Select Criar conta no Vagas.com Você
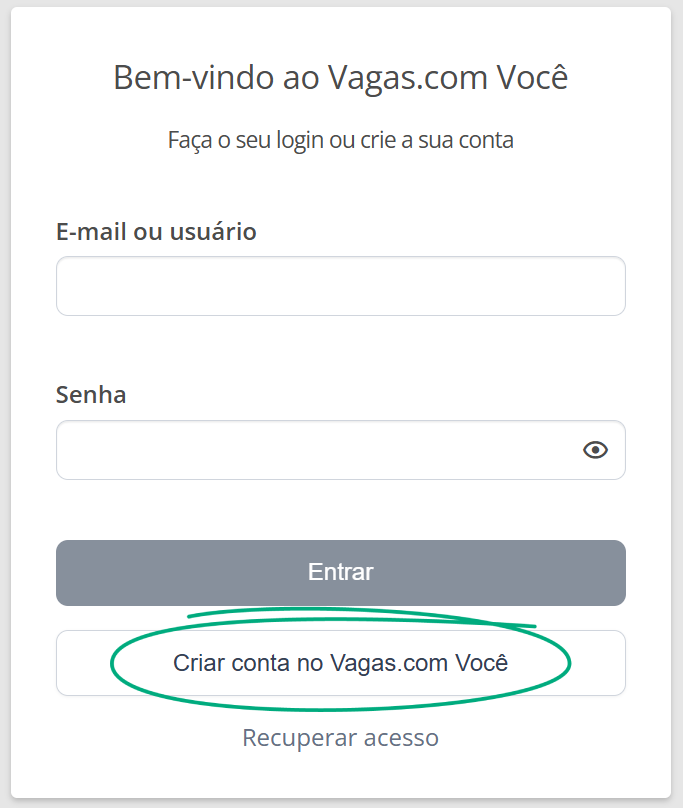 pyautogui.click(x=340, y=663)
